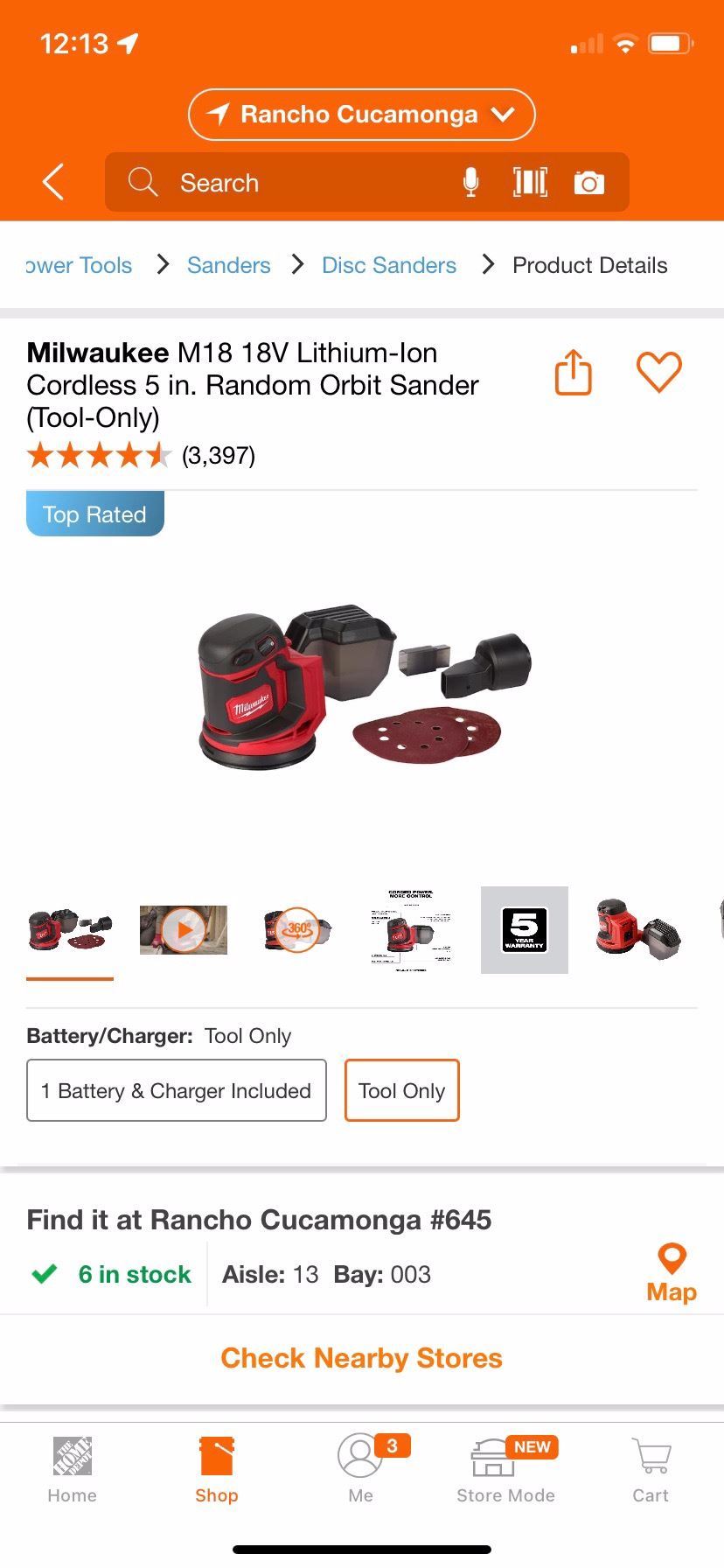Select 1 Battery & Charger Included option
This screenshot has width=724, height=1568.
pos(177,1090)
